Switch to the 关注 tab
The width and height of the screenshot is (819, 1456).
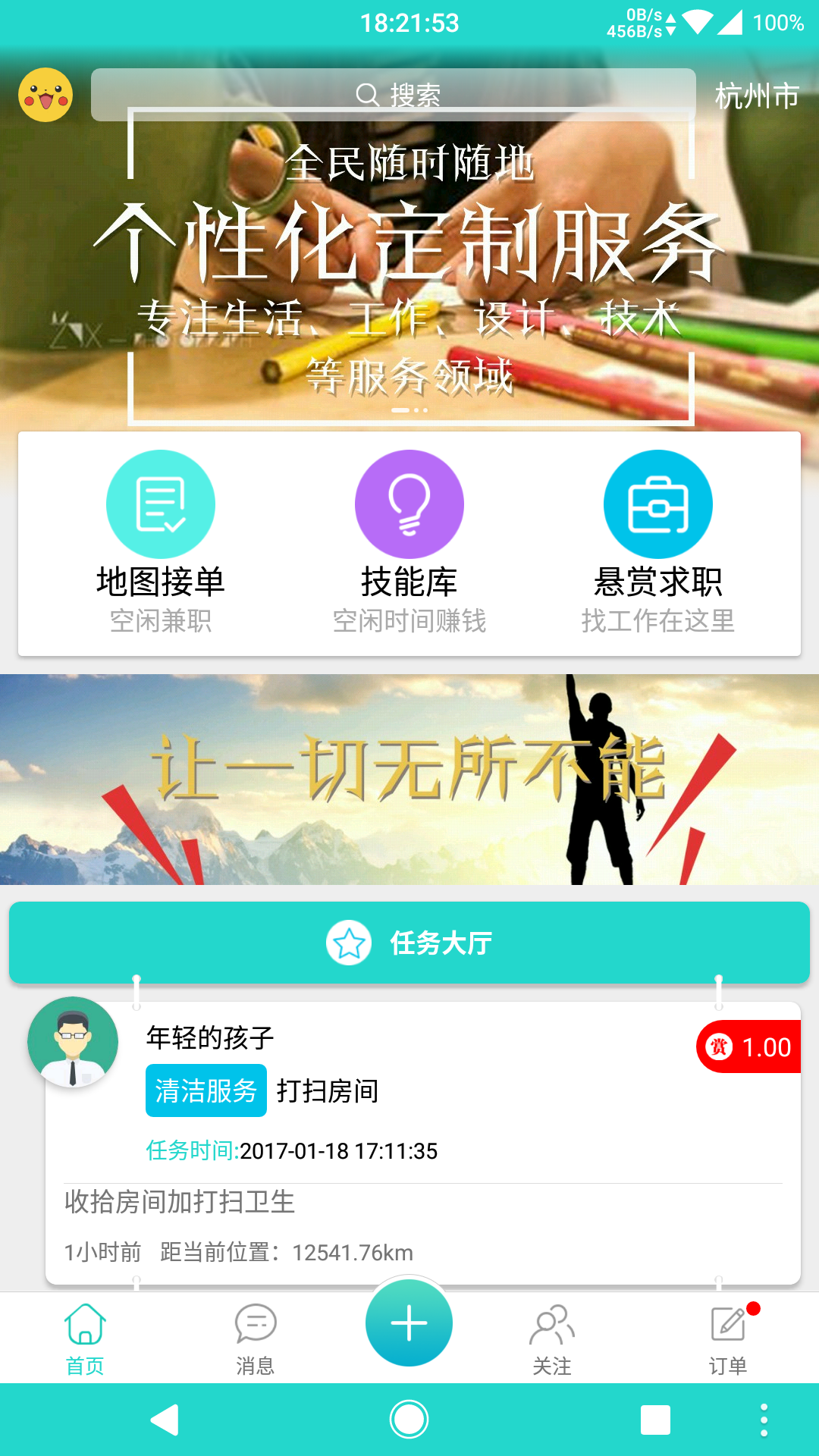[x=552, y=1339]
